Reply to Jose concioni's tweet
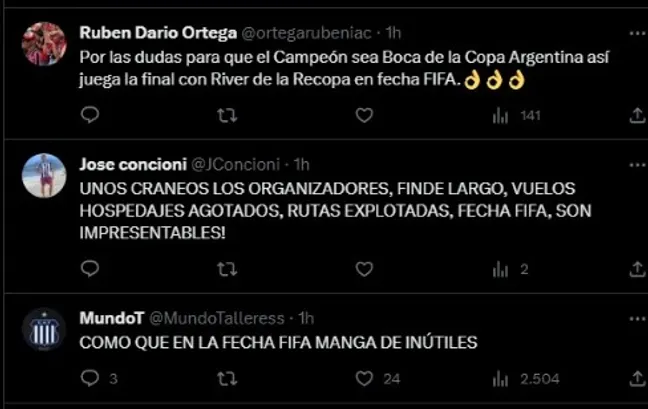 [x=90, y=269]
